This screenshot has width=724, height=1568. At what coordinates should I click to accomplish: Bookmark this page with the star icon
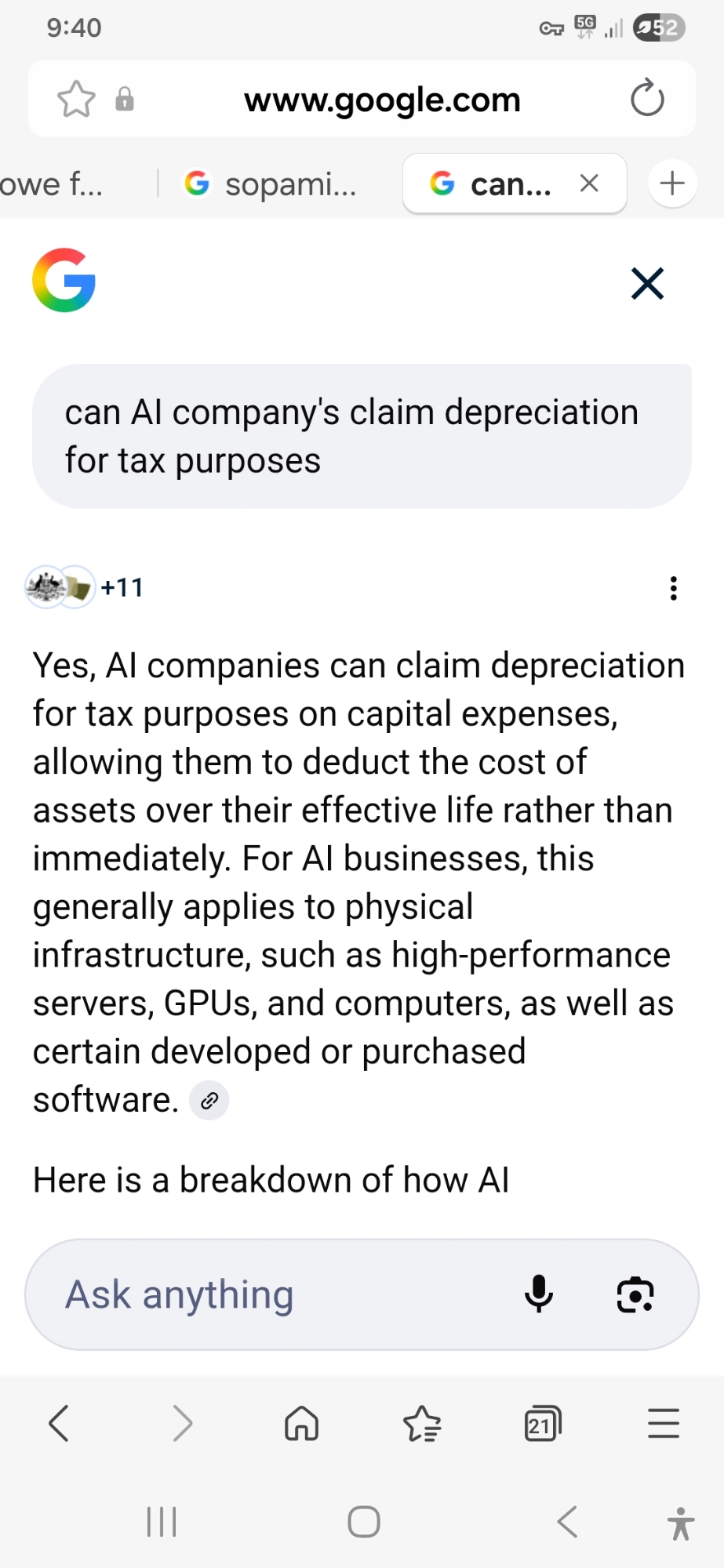click(x=76, y=100)
